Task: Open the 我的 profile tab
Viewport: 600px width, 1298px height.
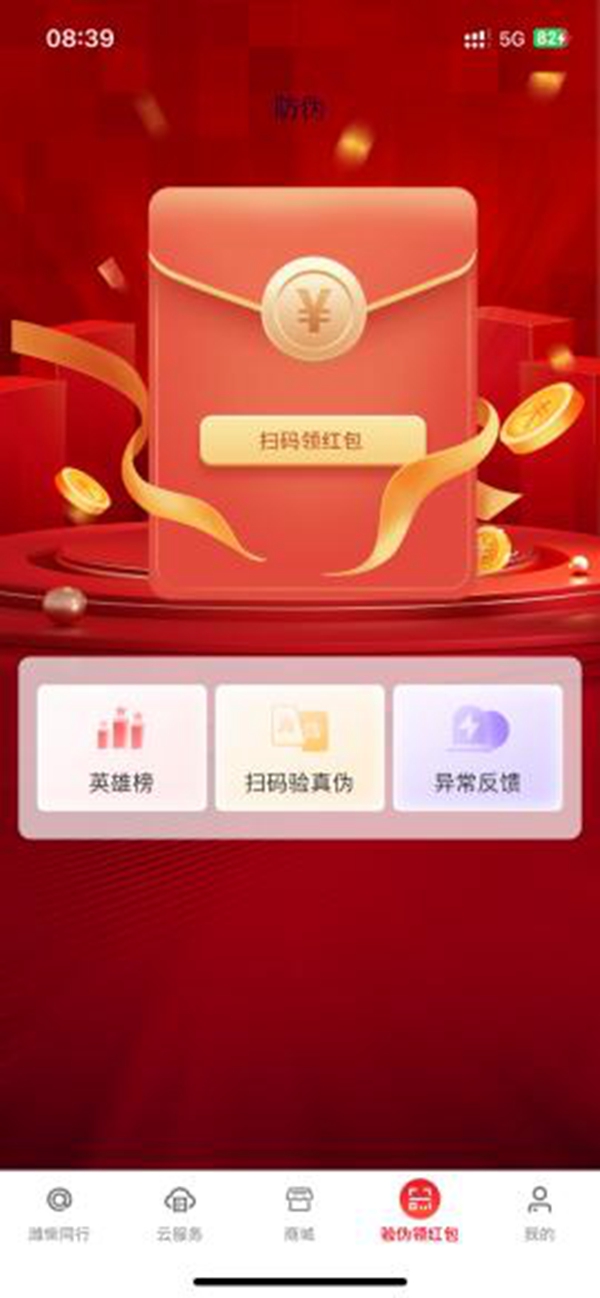Action: tap(539, 1211)
